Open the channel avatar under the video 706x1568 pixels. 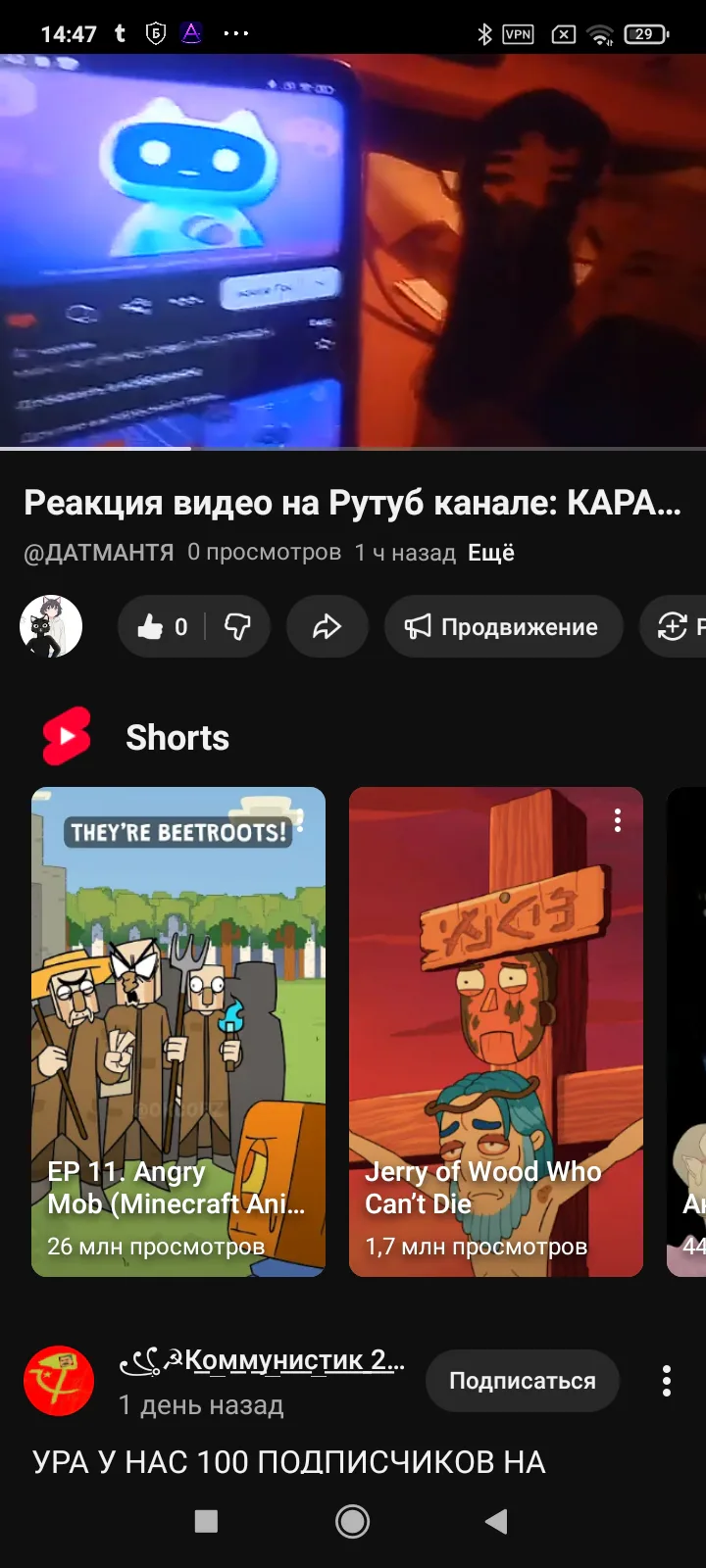51,626
